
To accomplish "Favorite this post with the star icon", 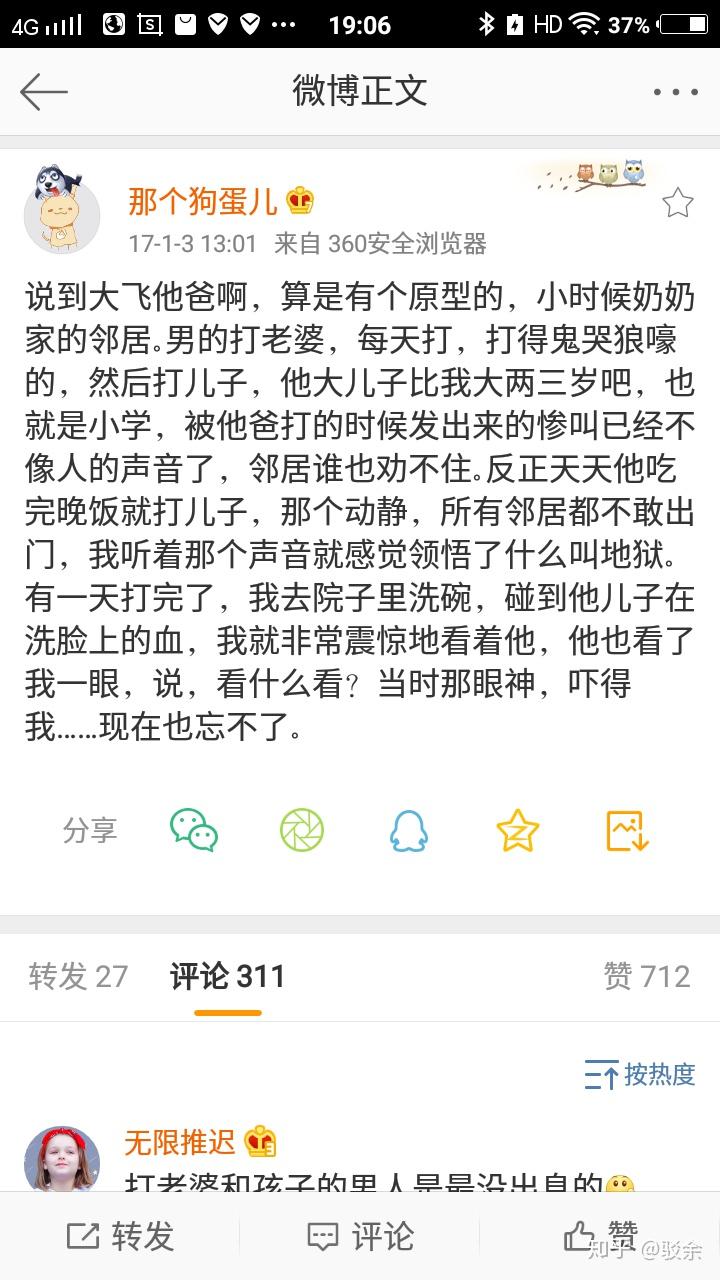I will point(678,203).
